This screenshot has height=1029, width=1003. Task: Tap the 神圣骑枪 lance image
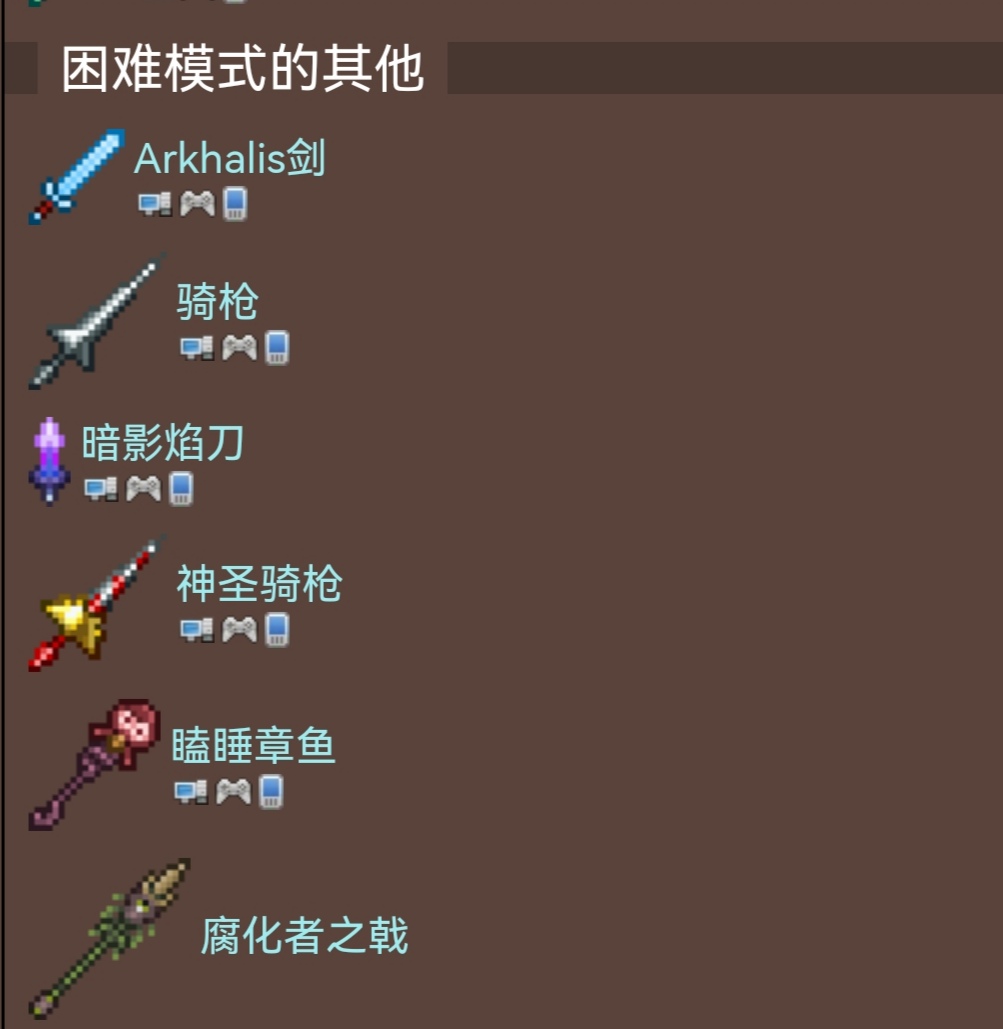tap(96, 603)
